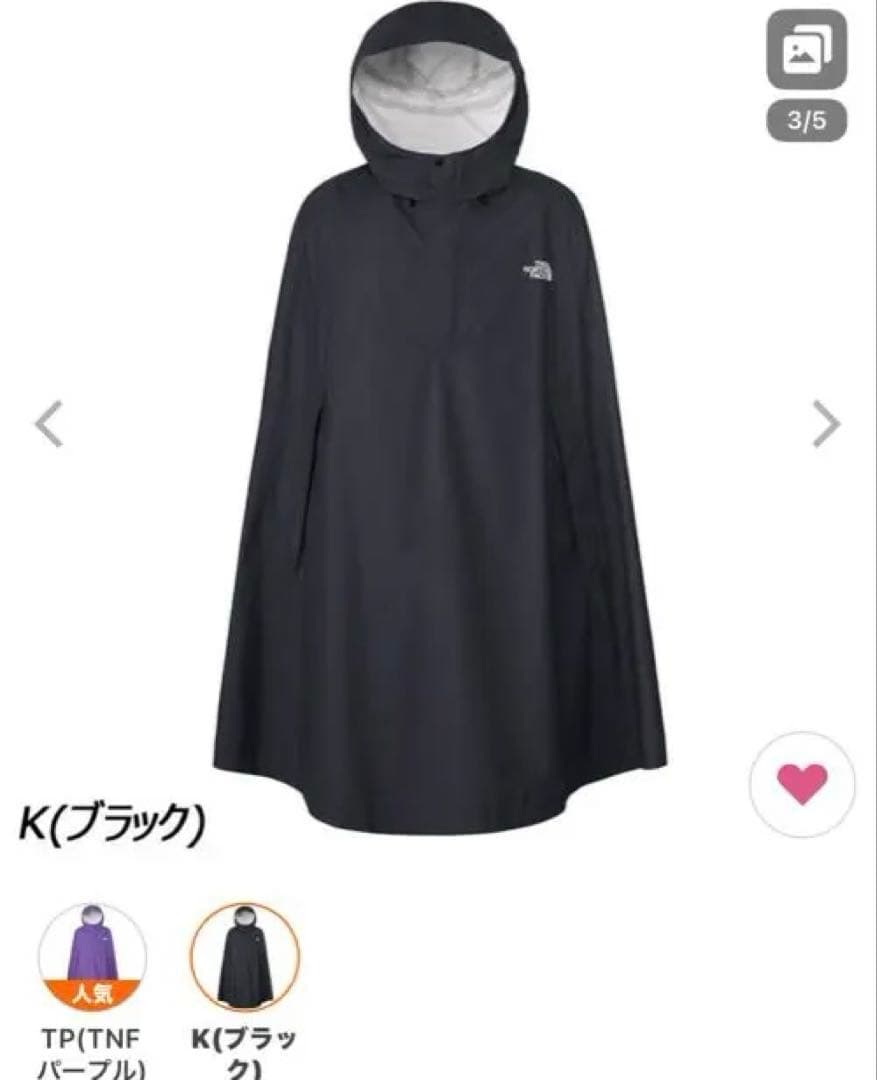
Task: Advance the carousel with the right chevron
Action: [x=826, y=423]
